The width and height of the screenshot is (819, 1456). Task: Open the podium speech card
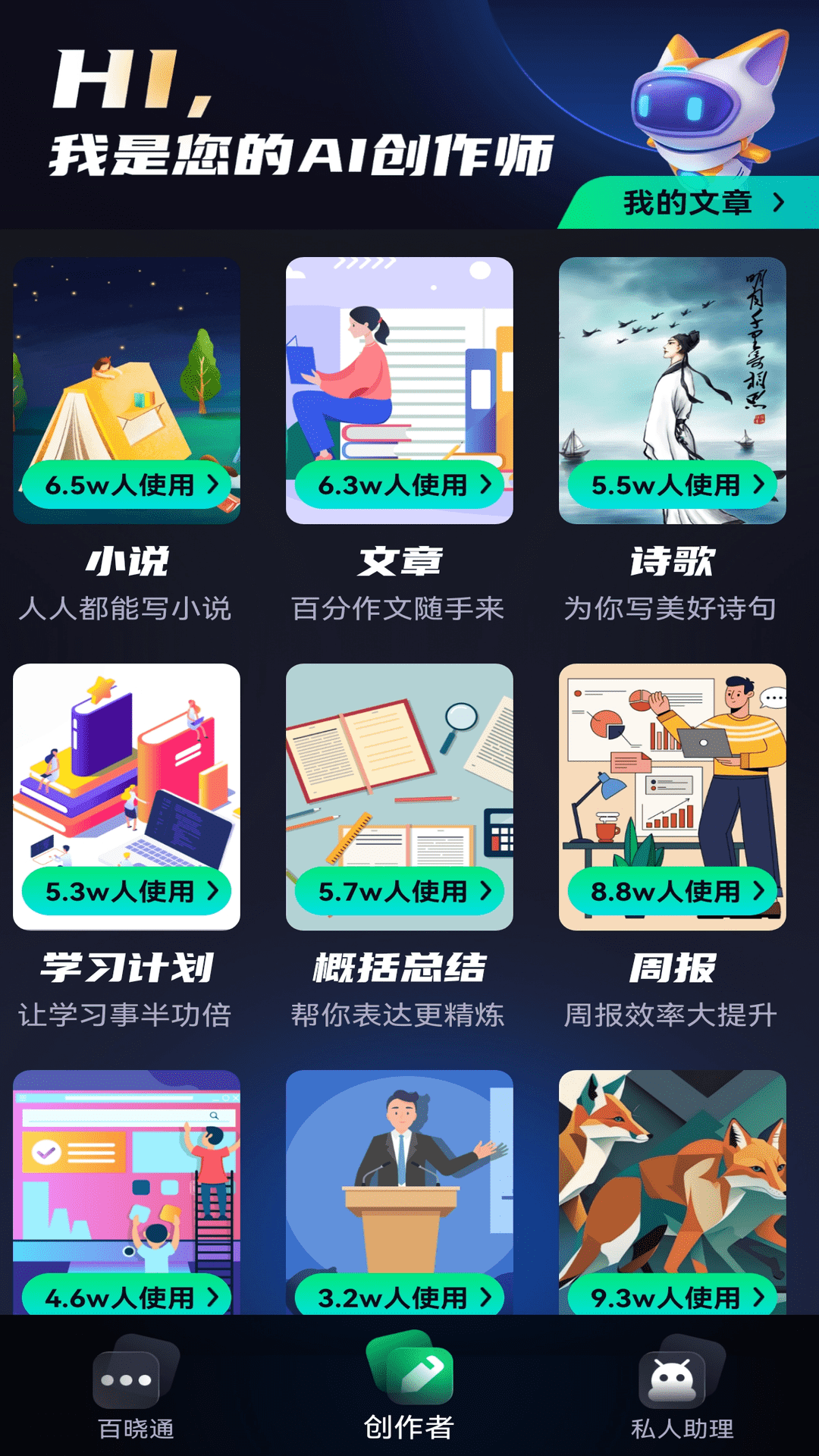pyautogui.click(x=400, y=1183)
